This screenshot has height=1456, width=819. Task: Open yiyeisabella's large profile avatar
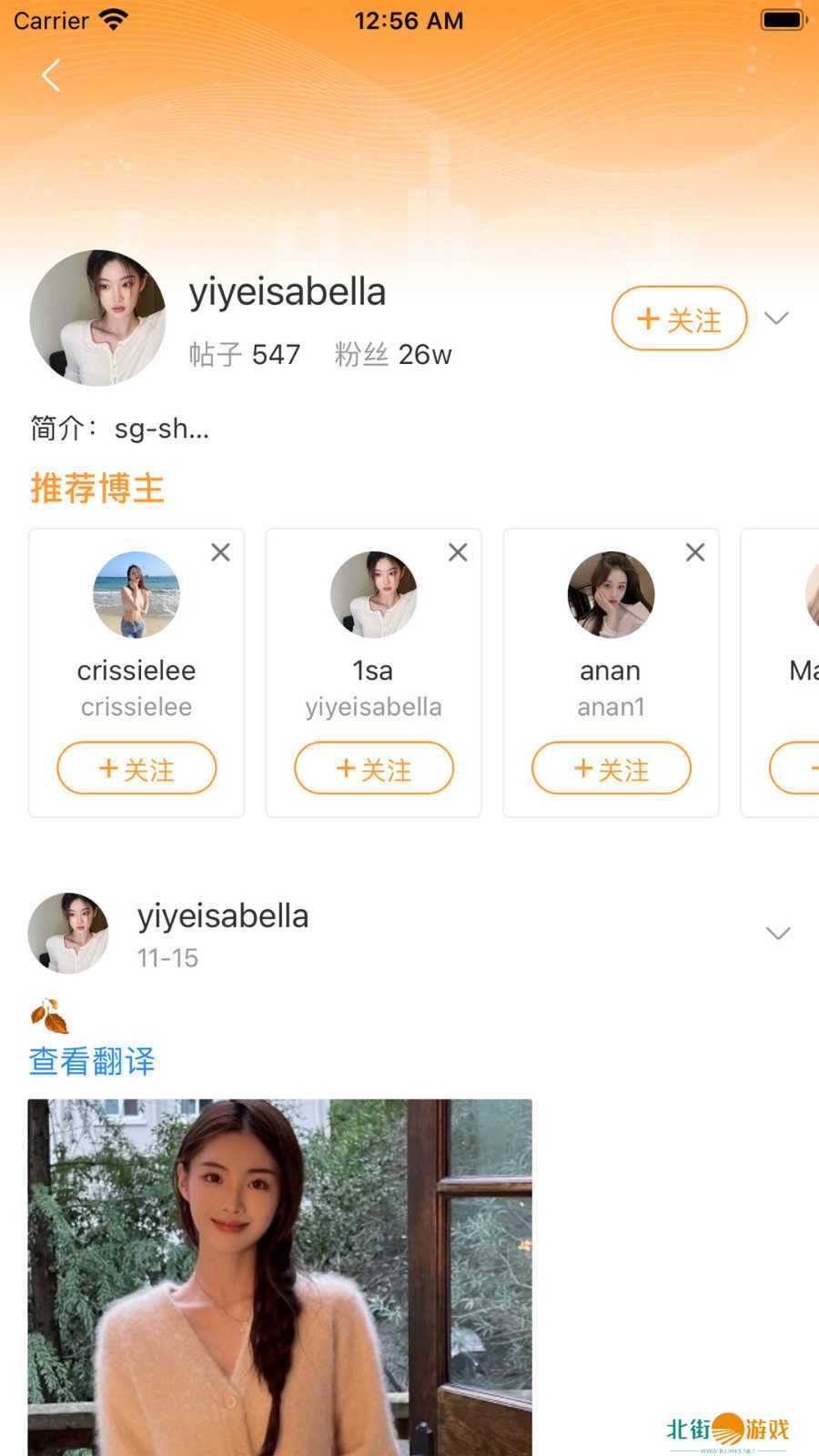click(x=98, y=318)
